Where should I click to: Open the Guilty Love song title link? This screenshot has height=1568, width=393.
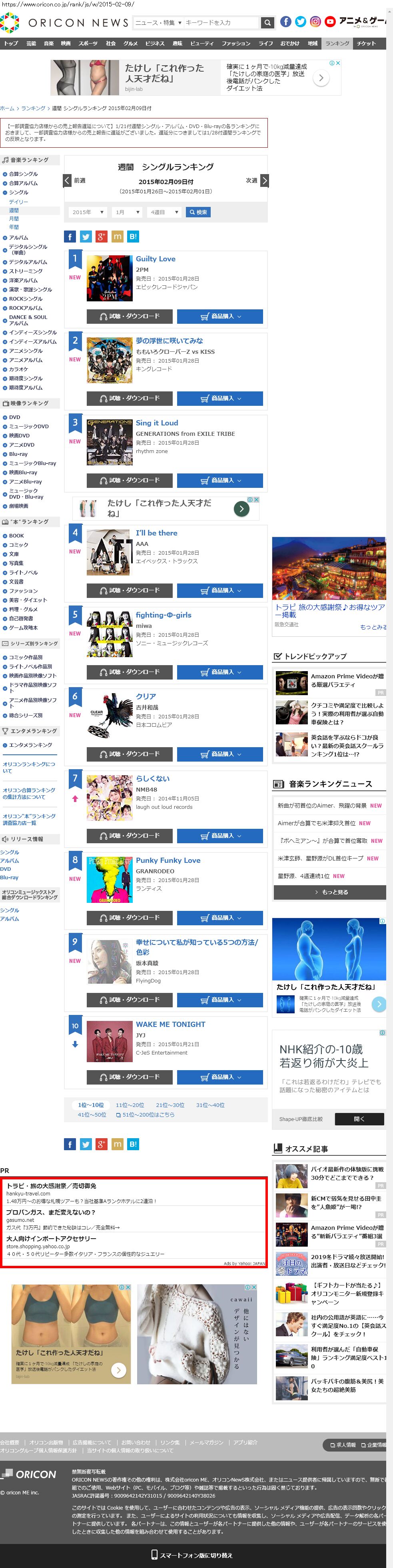point(155,259)
